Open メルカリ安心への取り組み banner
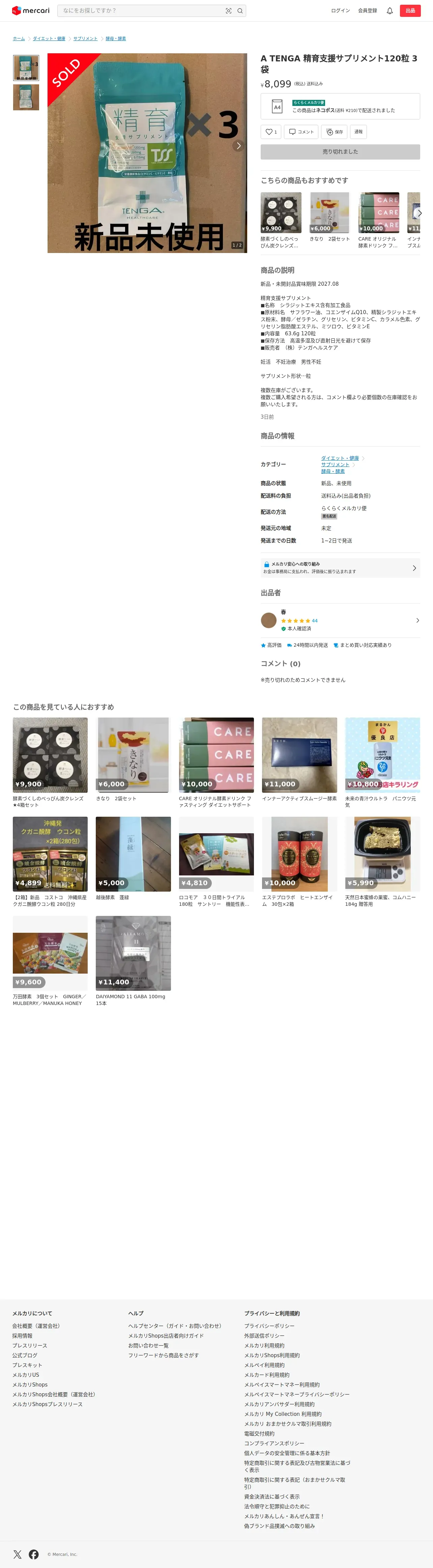433x1568 pixels. (x=340, y=567)
